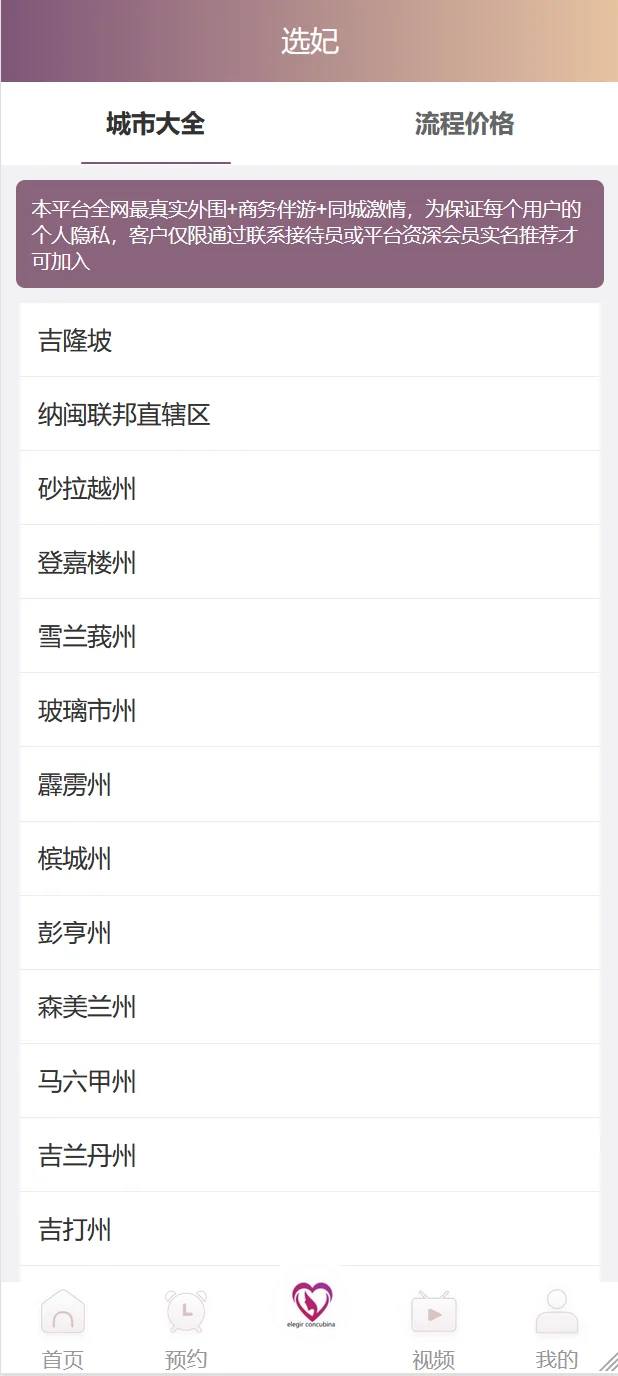Tap the 森美兰州 list item
618x1376 pixels.
309,1007
